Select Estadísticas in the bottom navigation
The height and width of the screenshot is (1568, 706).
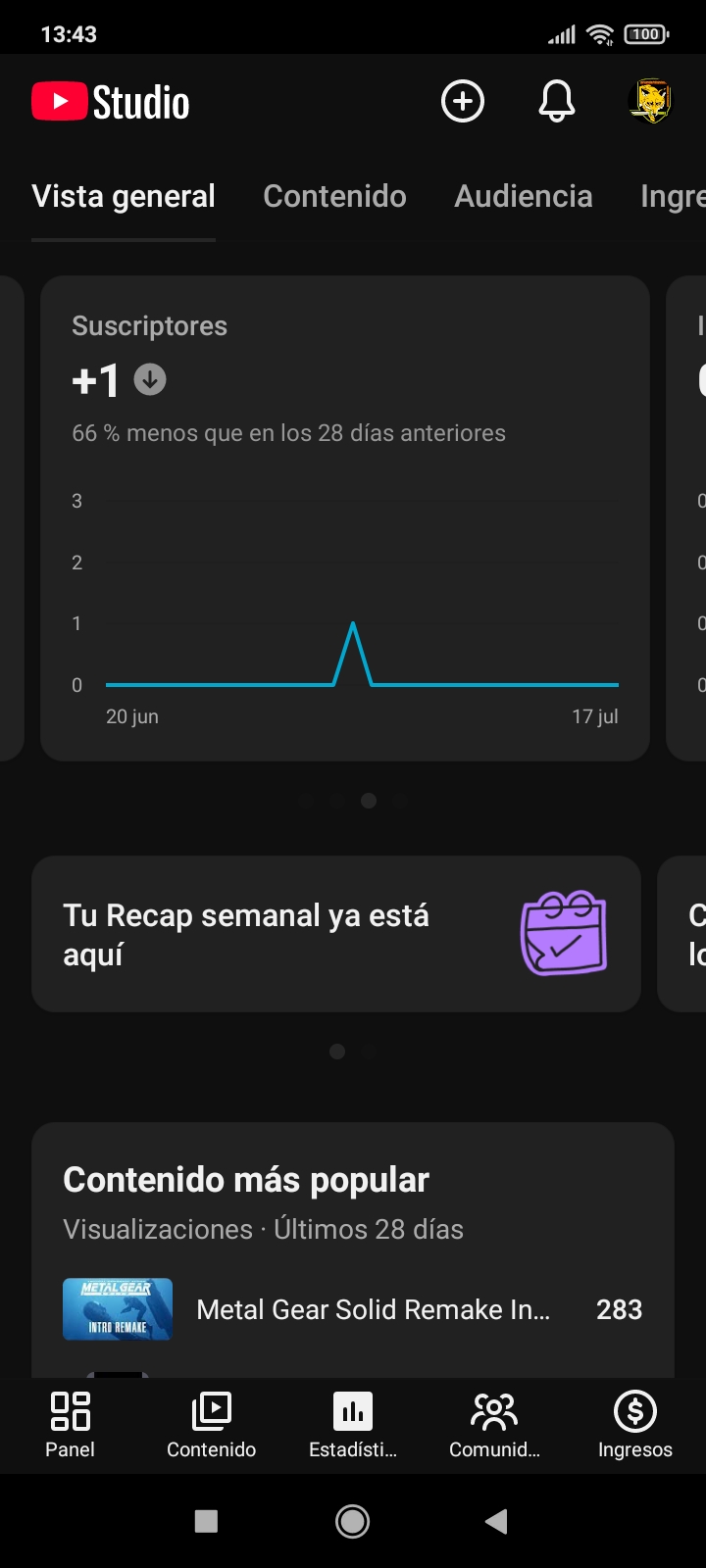coord(353,1425)
